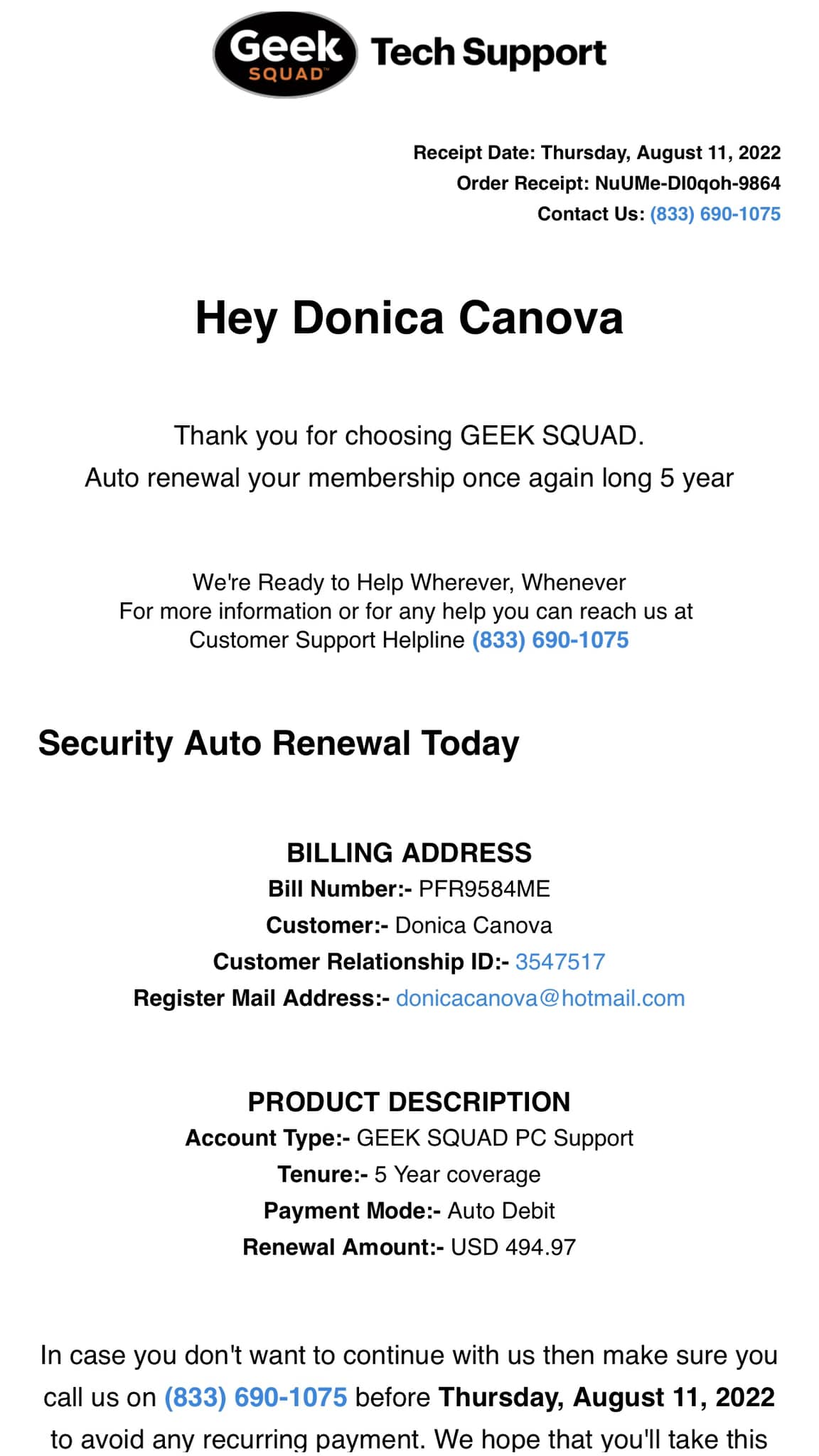Screen dimensions: 819x1456
Task: Tap the Contact Us phone number link
Action: pos(715,214)
